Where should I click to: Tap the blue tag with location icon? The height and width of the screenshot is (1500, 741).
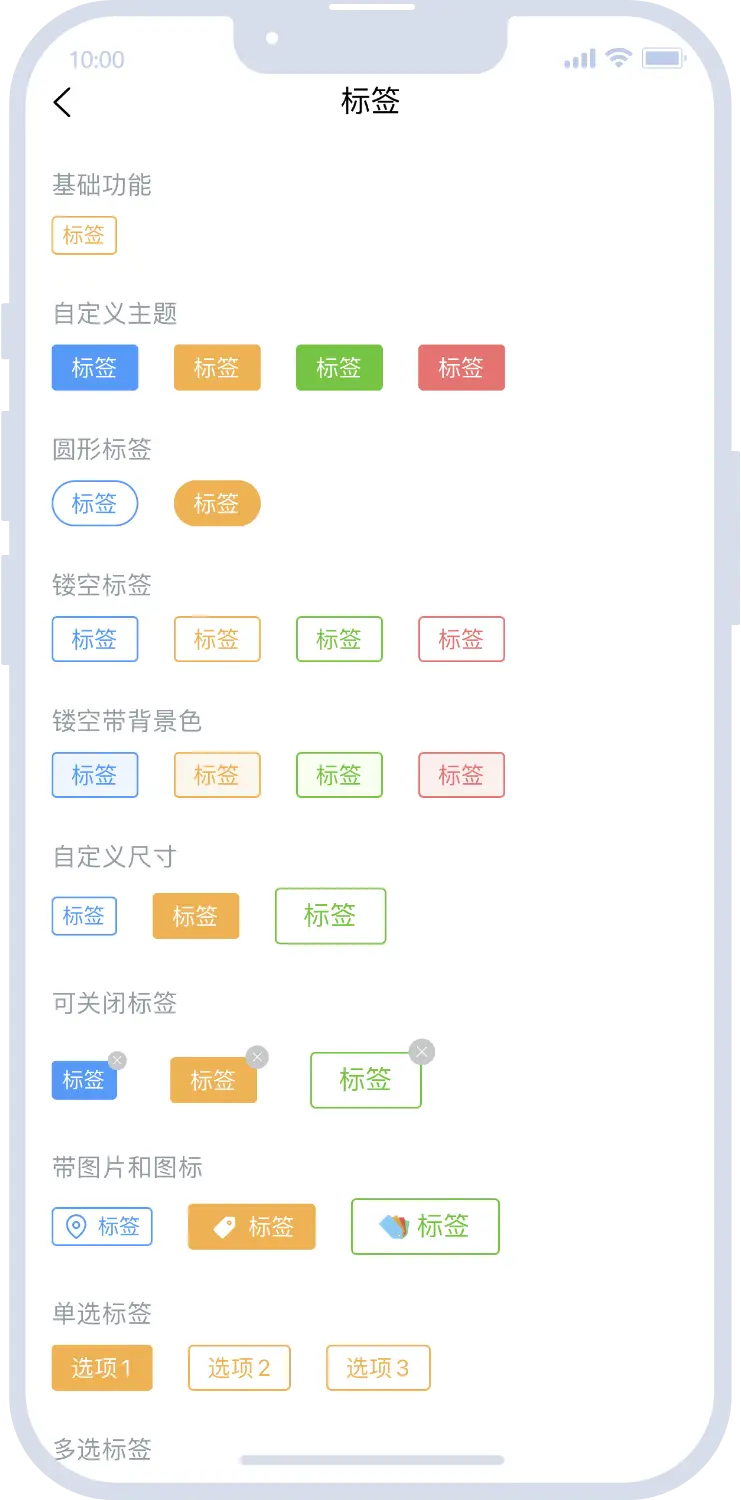click(x=102, y=1227)
